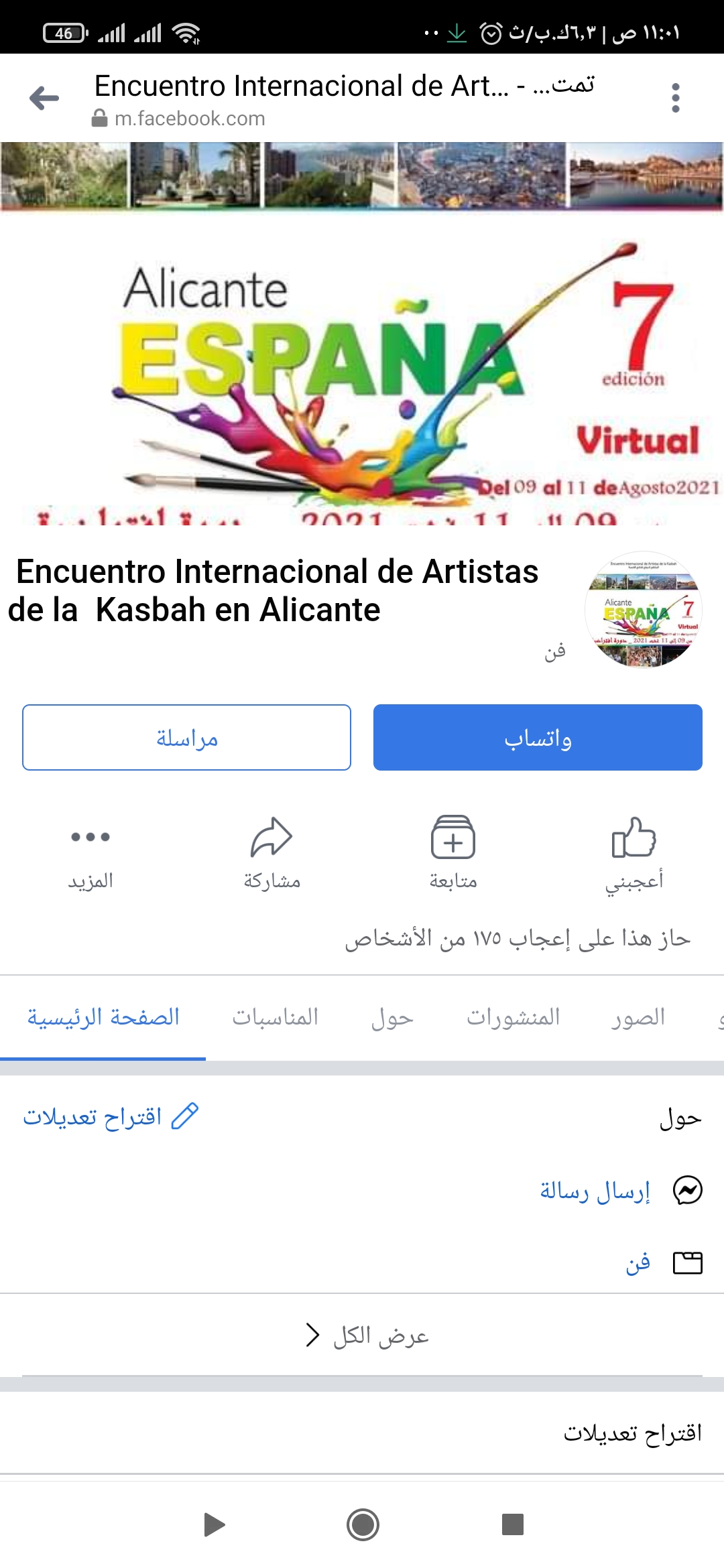Open the page profile picture
The image size is (724, 1568).
[644, 610]
